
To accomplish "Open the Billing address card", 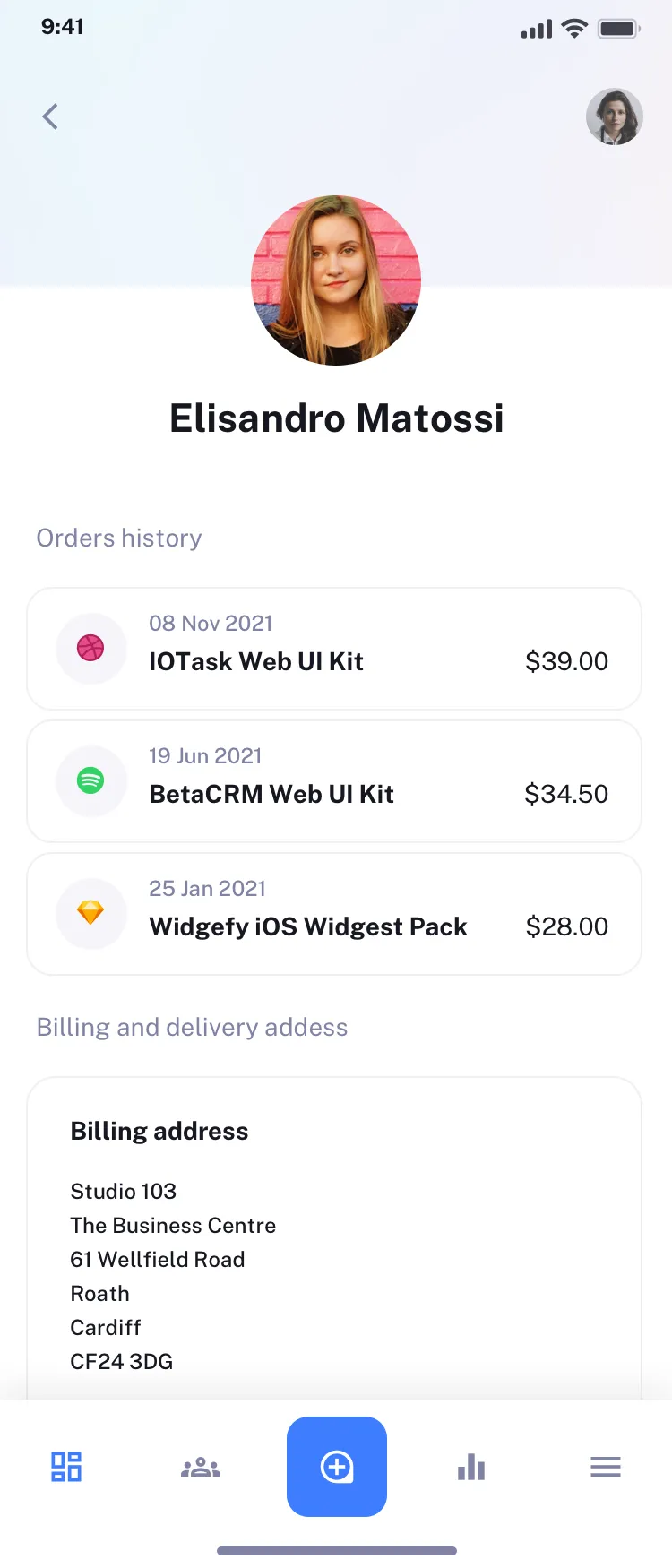I will point(336,1236).
